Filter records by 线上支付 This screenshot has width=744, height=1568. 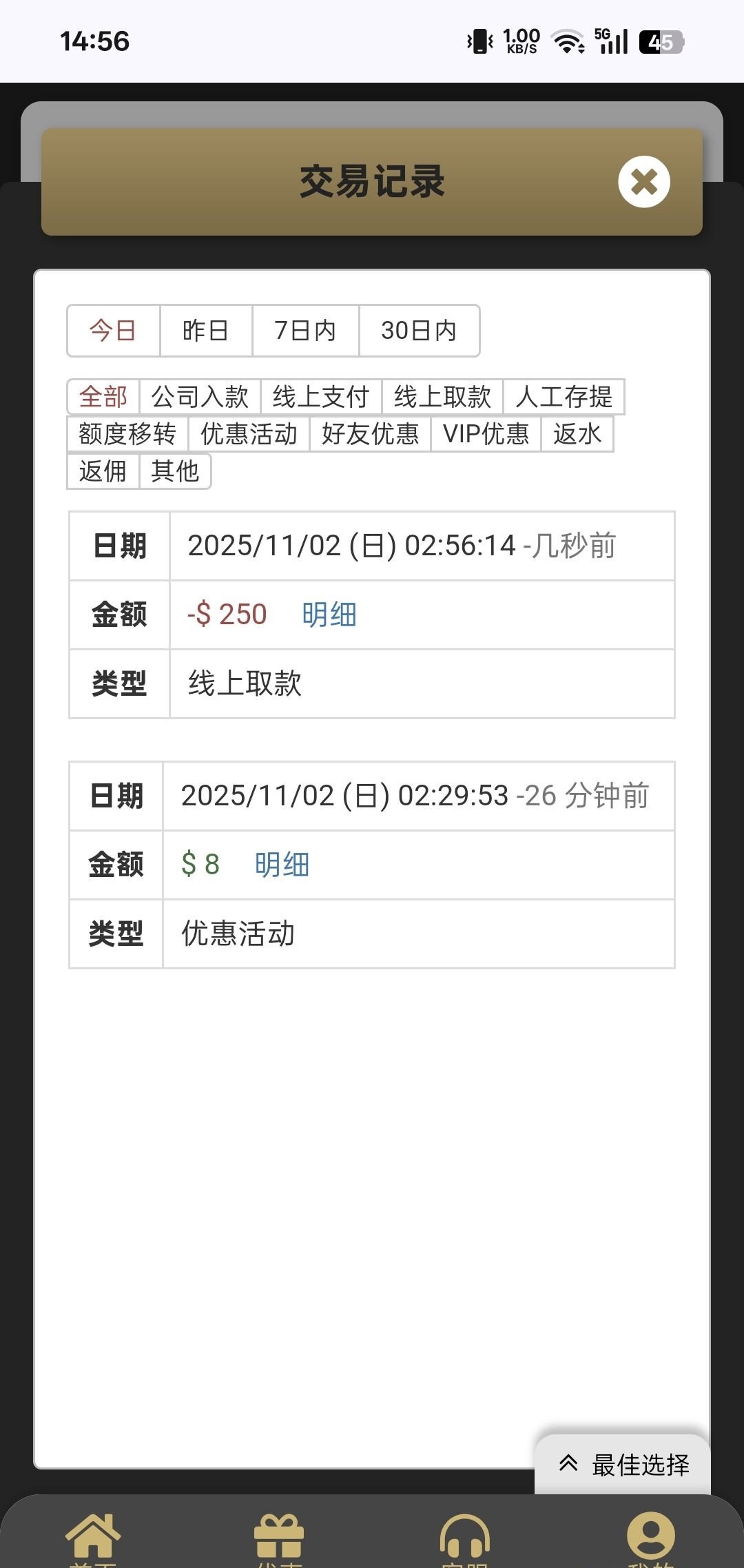pos(321,397)
